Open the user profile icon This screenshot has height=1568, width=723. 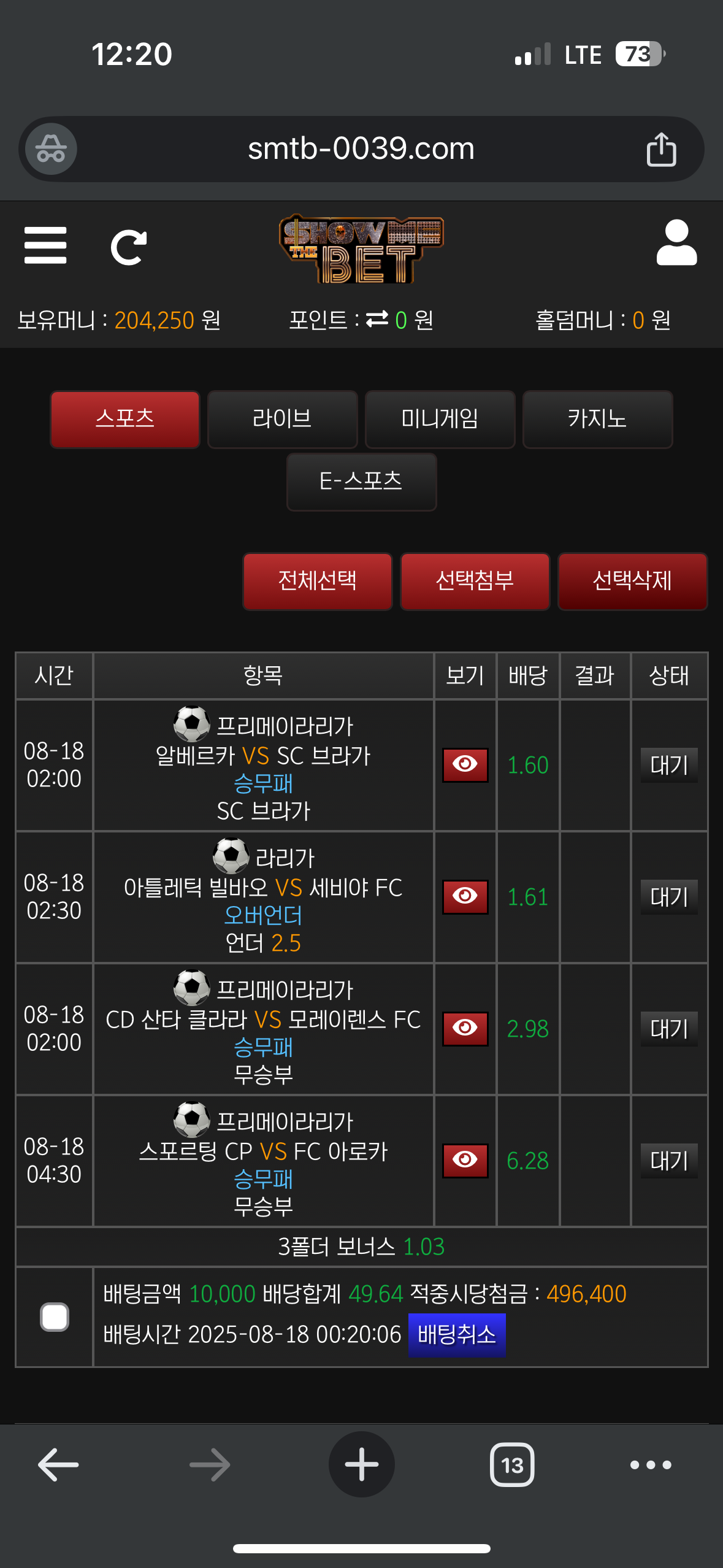[676, 243]
